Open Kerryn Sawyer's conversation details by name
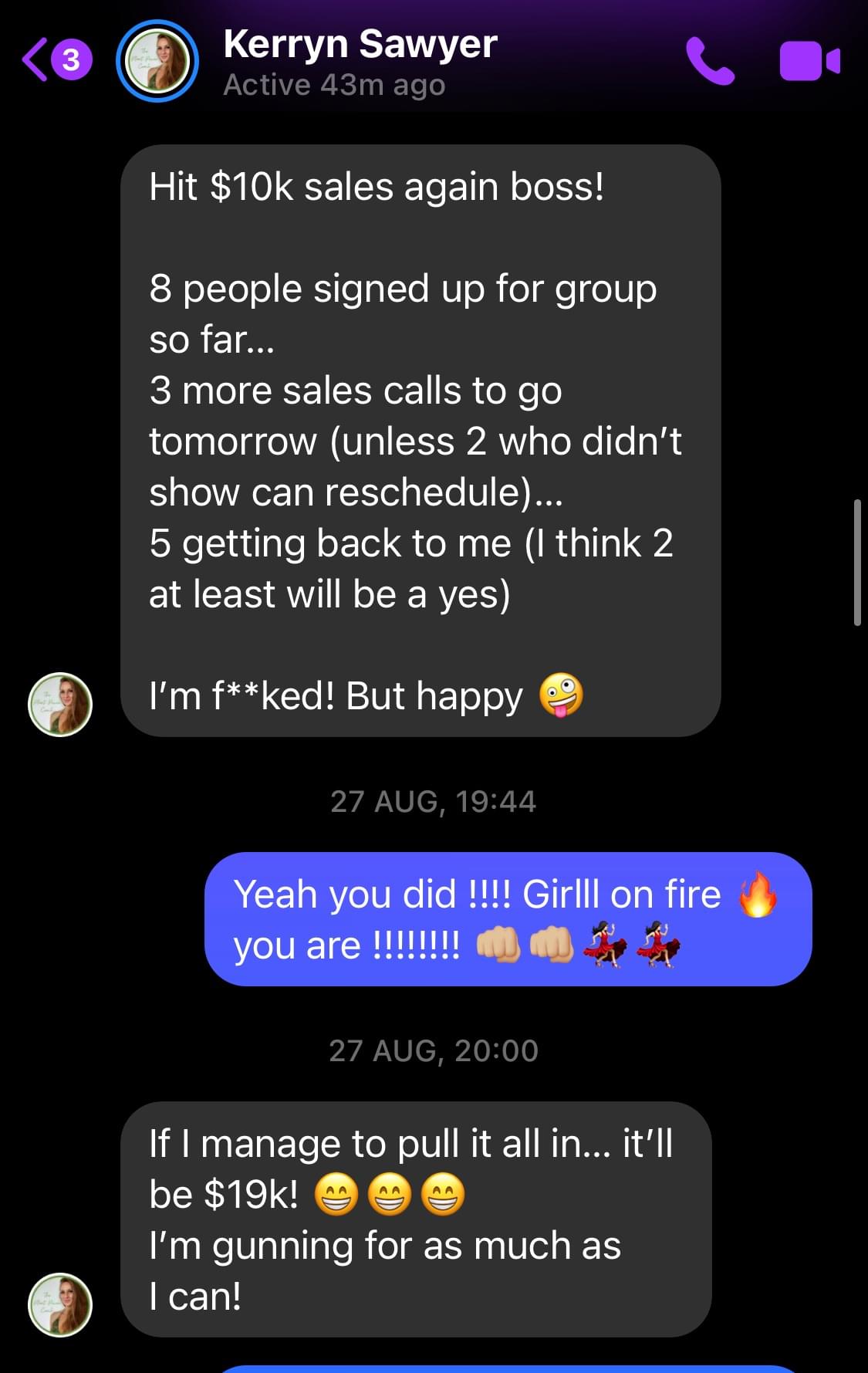Viewport: 868px width, 1373px height. coord(360,45)
